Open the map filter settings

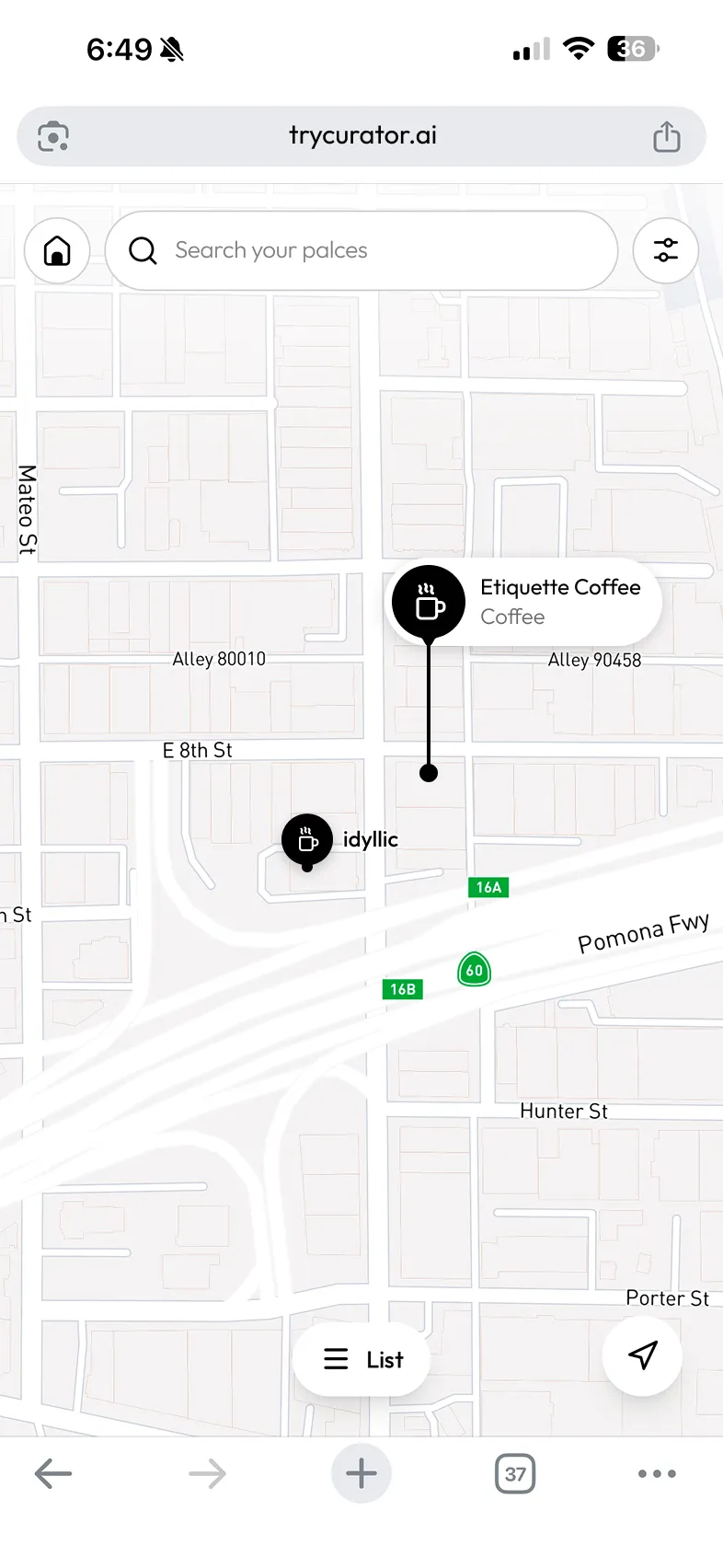[665, 250]
